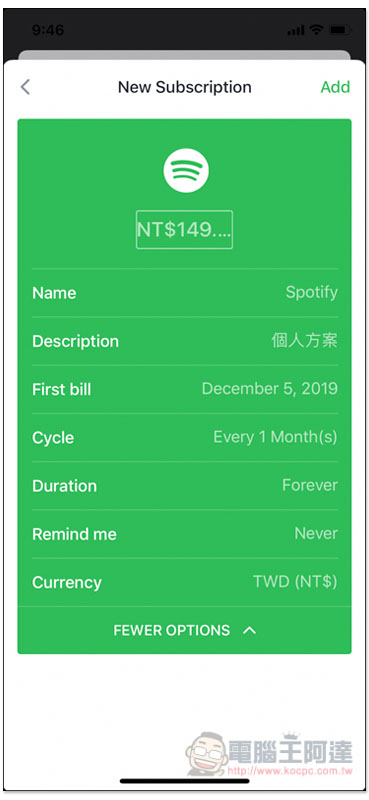
Task: Edit the Name row showing Spotify
Action: [185, 293]
